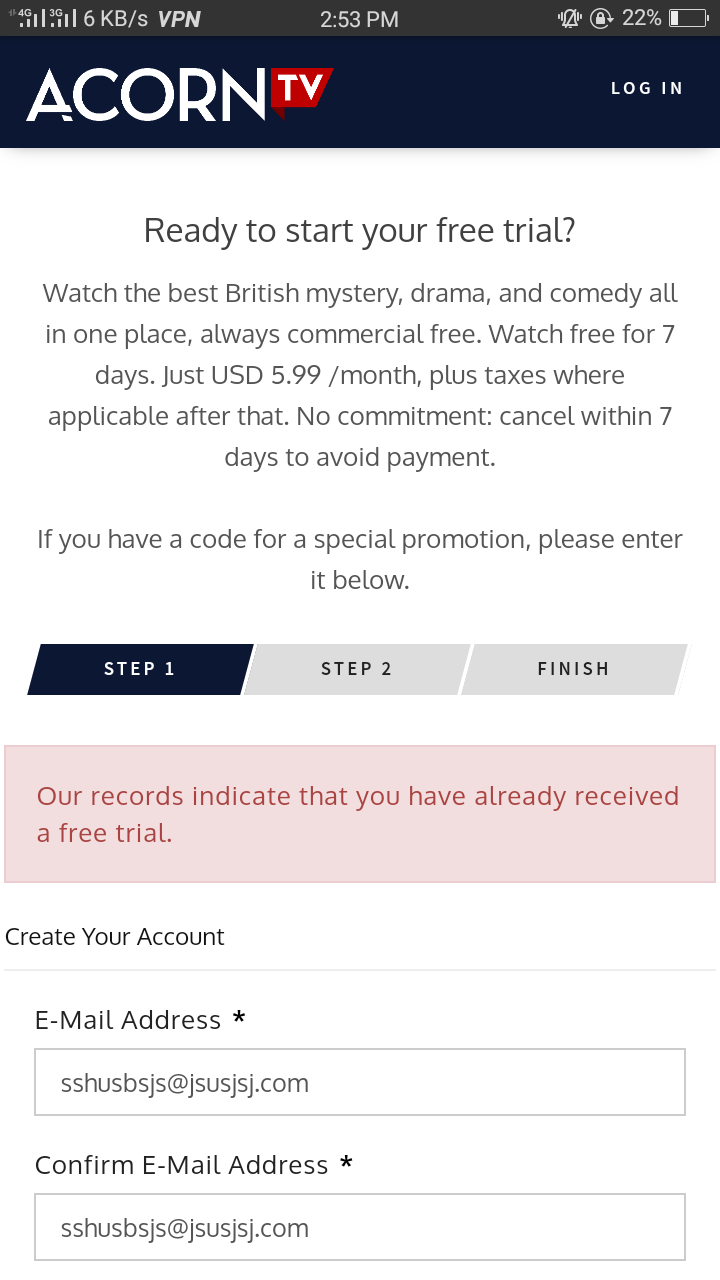This screenshot has height=1280, width=720.
Task: Open the Acorn TV home logo
Action: 180,94
